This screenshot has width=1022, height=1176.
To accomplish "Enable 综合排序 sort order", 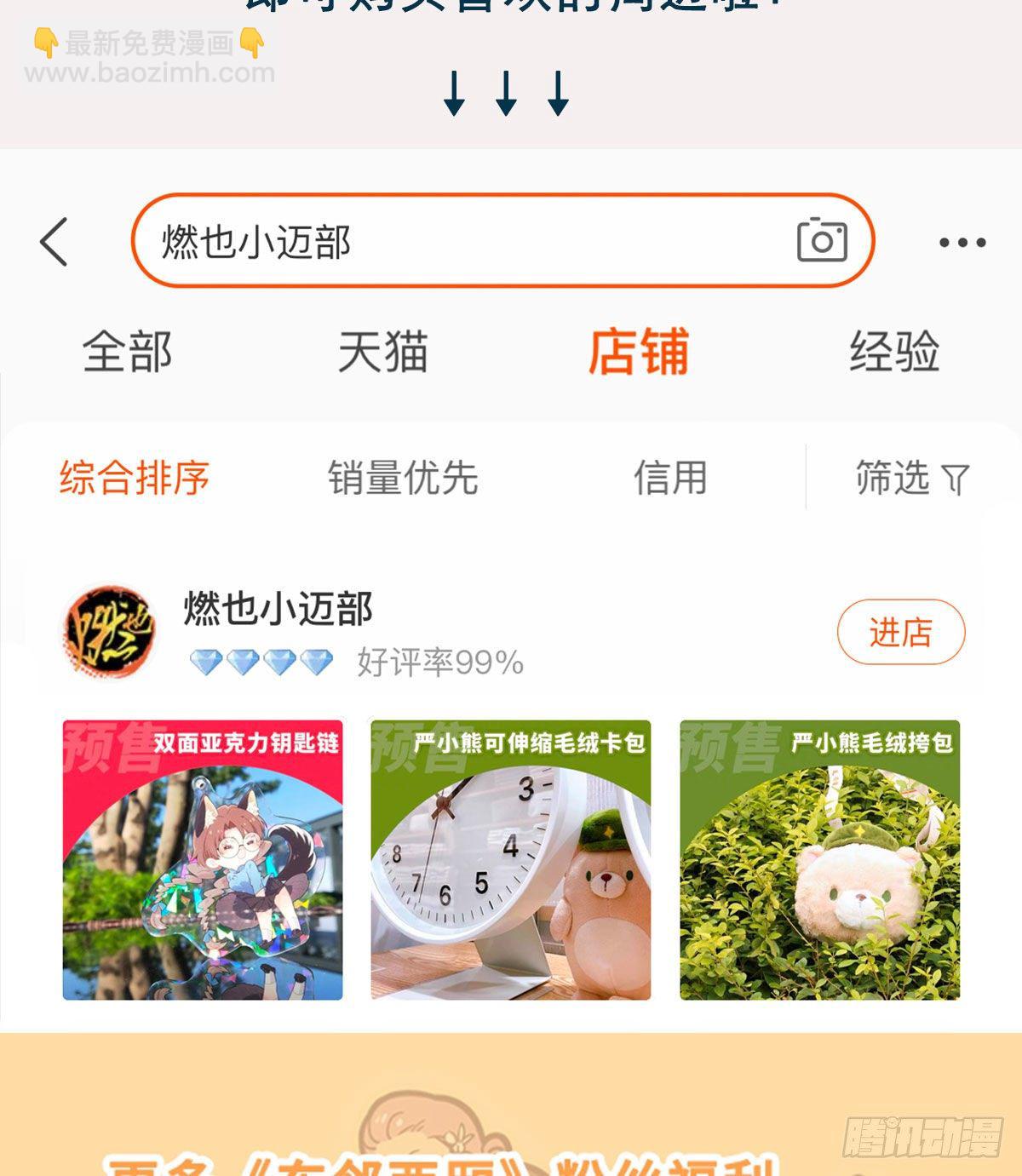I will click(134, 479).
